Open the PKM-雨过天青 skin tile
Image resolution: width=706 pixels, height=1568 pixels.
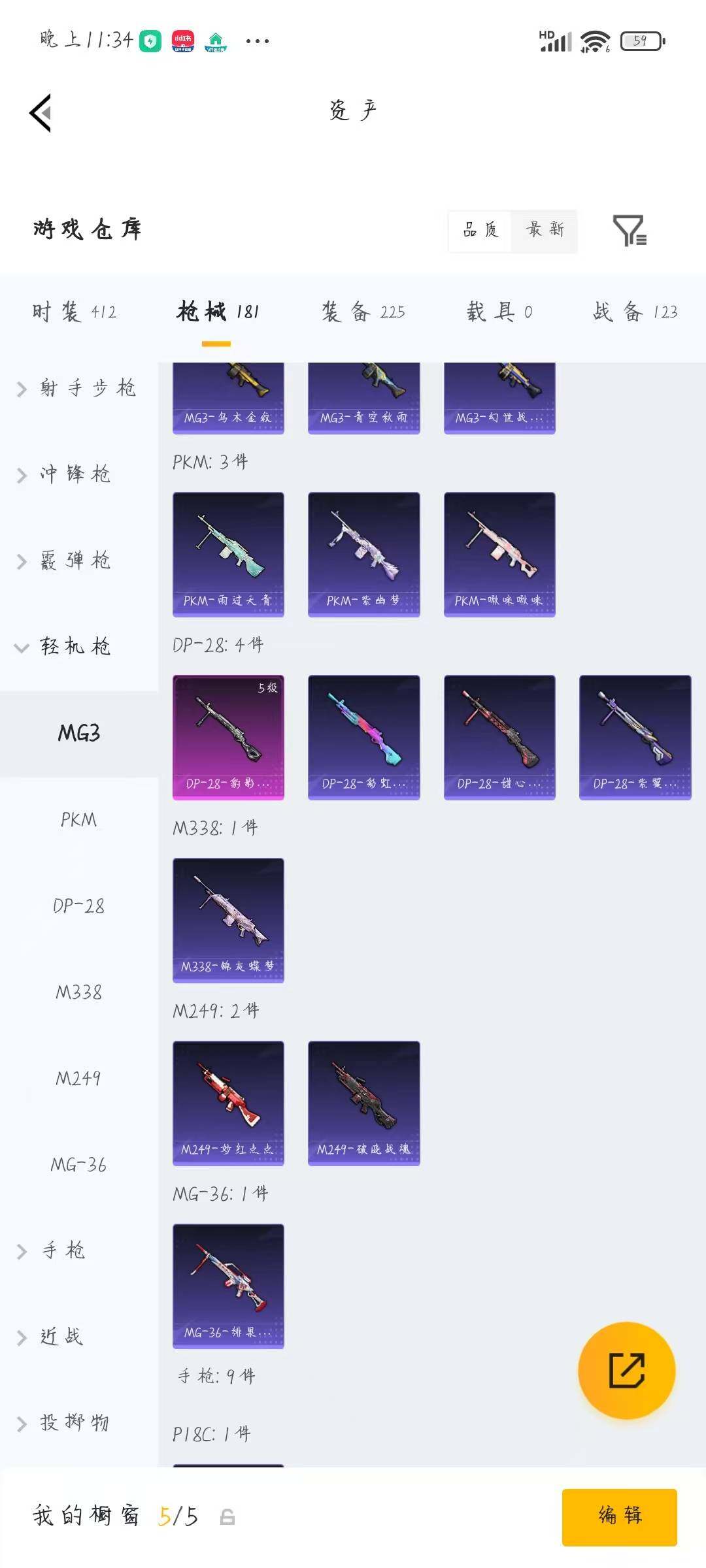coord(228,554)
